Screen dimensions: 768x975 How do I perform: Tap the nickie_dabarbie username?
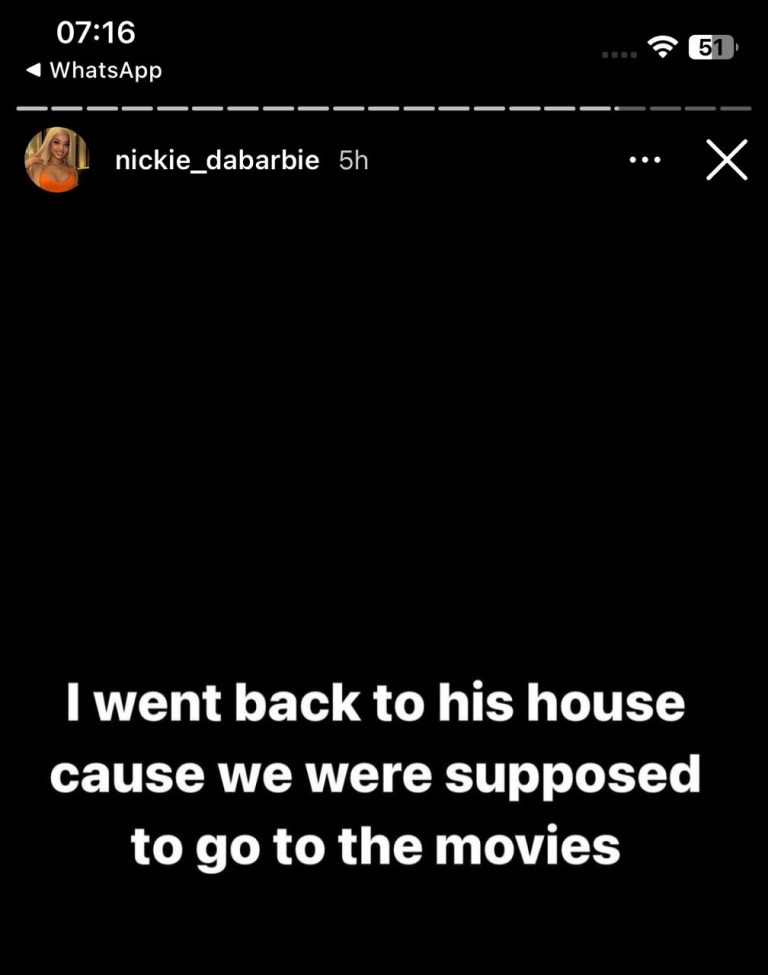(217, 160)
